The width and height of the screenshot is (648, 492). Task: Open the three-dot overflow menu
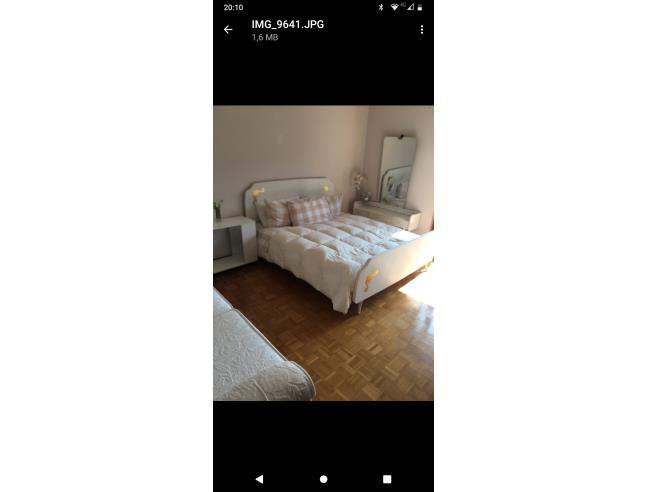[x=421, y=30]
